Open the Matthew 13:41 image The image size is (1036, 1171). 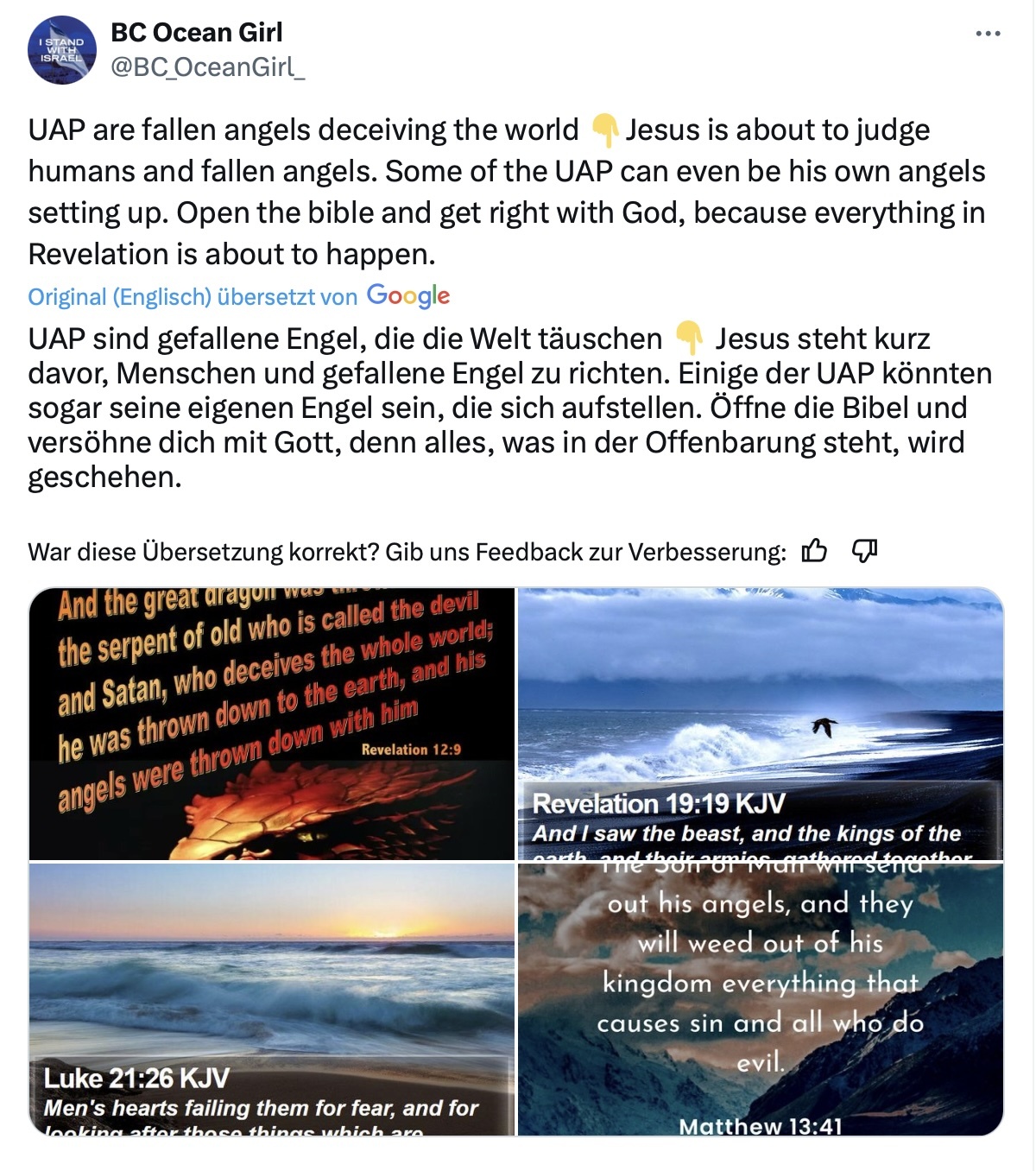coord(761,1000)
